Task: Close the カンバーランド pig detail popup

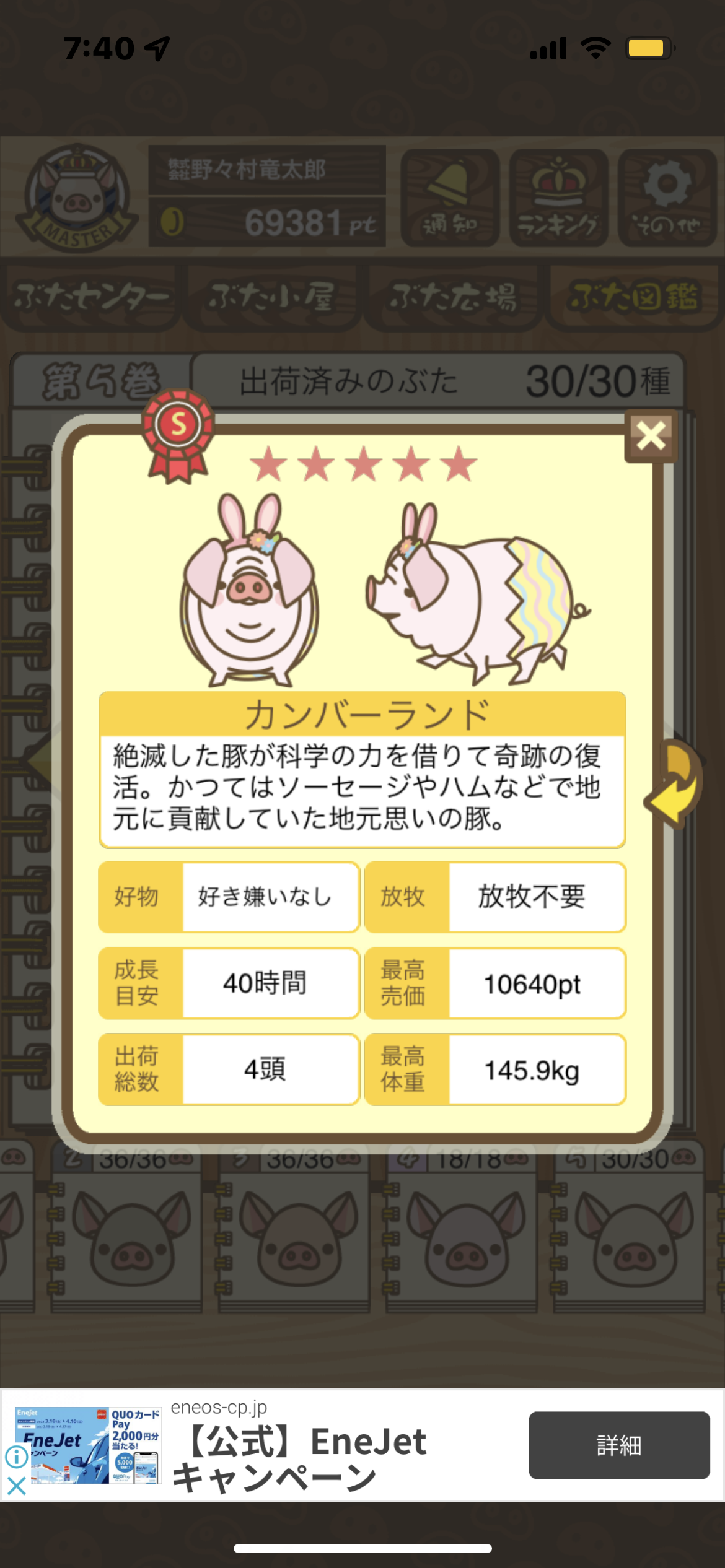Action: tap(651, 436)
